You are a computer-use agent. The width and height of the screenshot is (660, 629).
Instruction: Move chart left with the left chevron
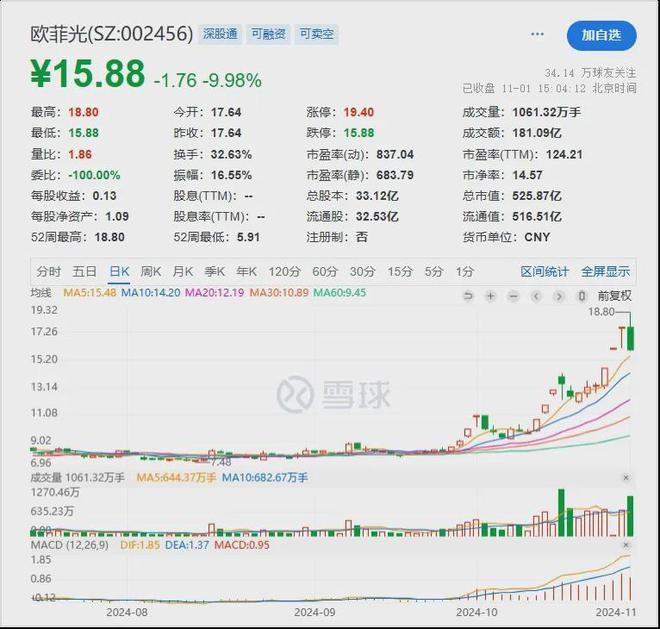click(x=536, y=296)
